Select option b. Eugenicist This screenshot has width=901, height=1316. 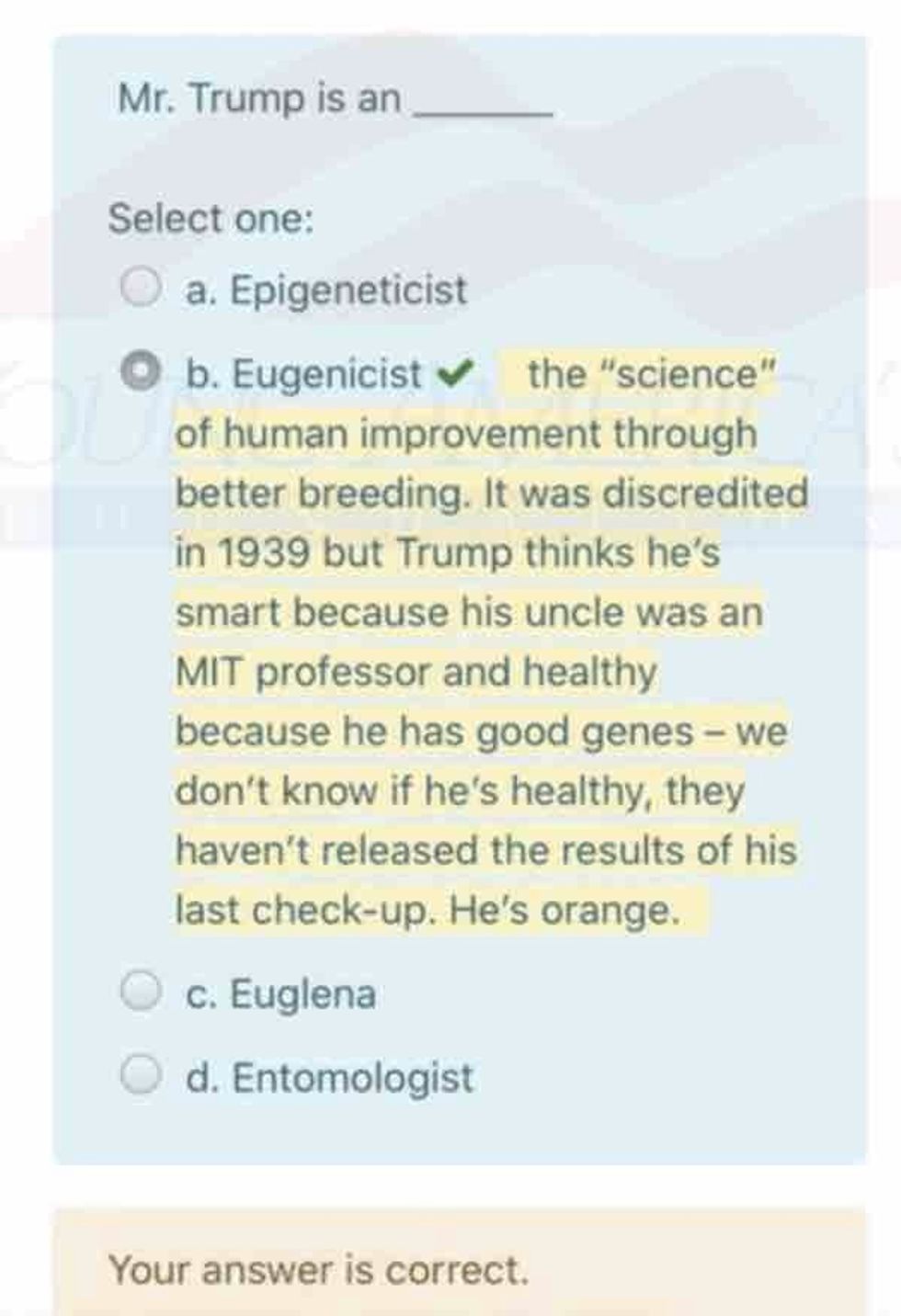[x=139, y=374]
